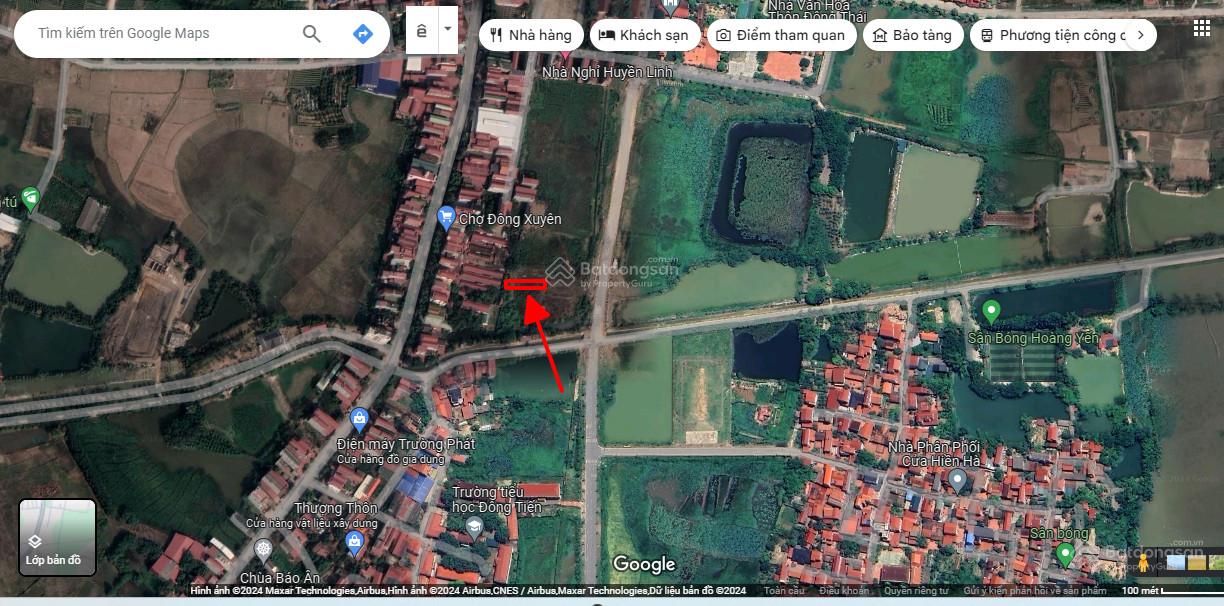Filter by Khách sạn
Viewport: 1224px width, 606px height.
pyautogui.click(x=644, y=35)
